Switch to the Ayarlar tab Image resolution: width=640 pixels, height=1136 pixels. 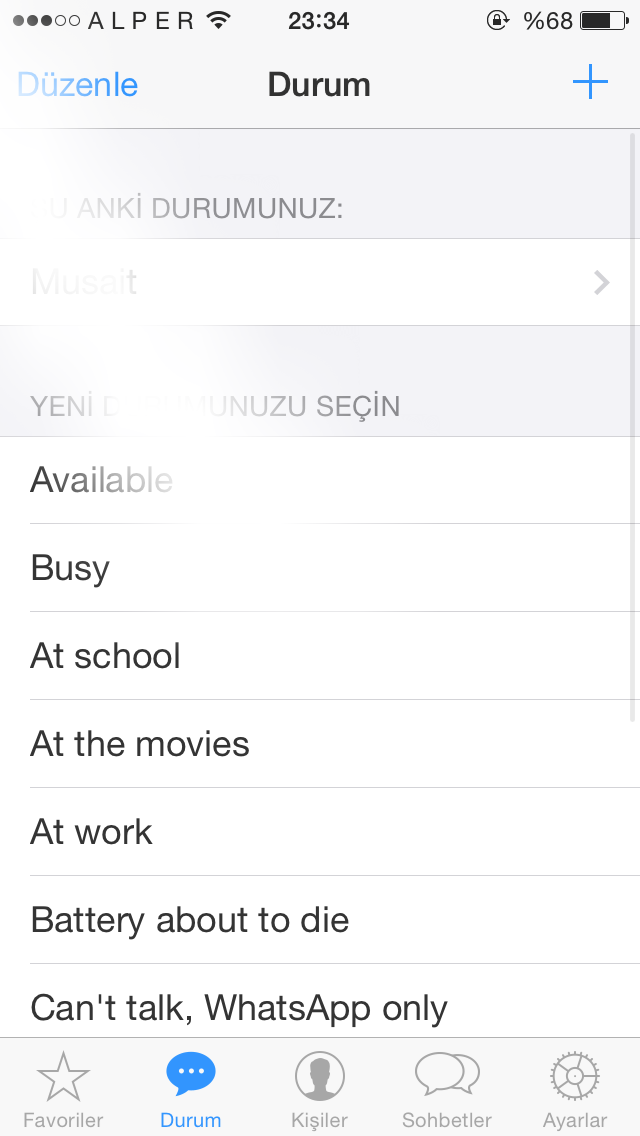tap(575, 1089)
